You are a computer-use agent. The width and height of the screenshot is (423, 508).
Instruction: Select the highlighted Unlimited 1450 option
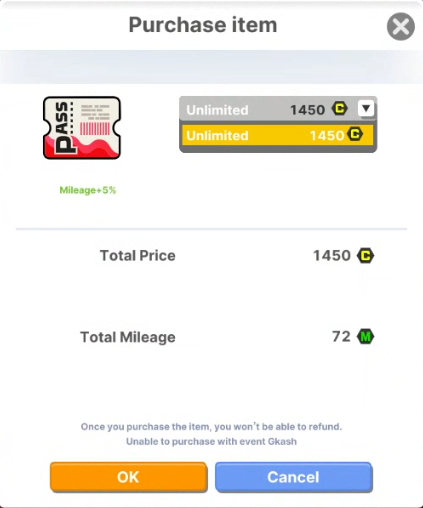pos(277,135)
